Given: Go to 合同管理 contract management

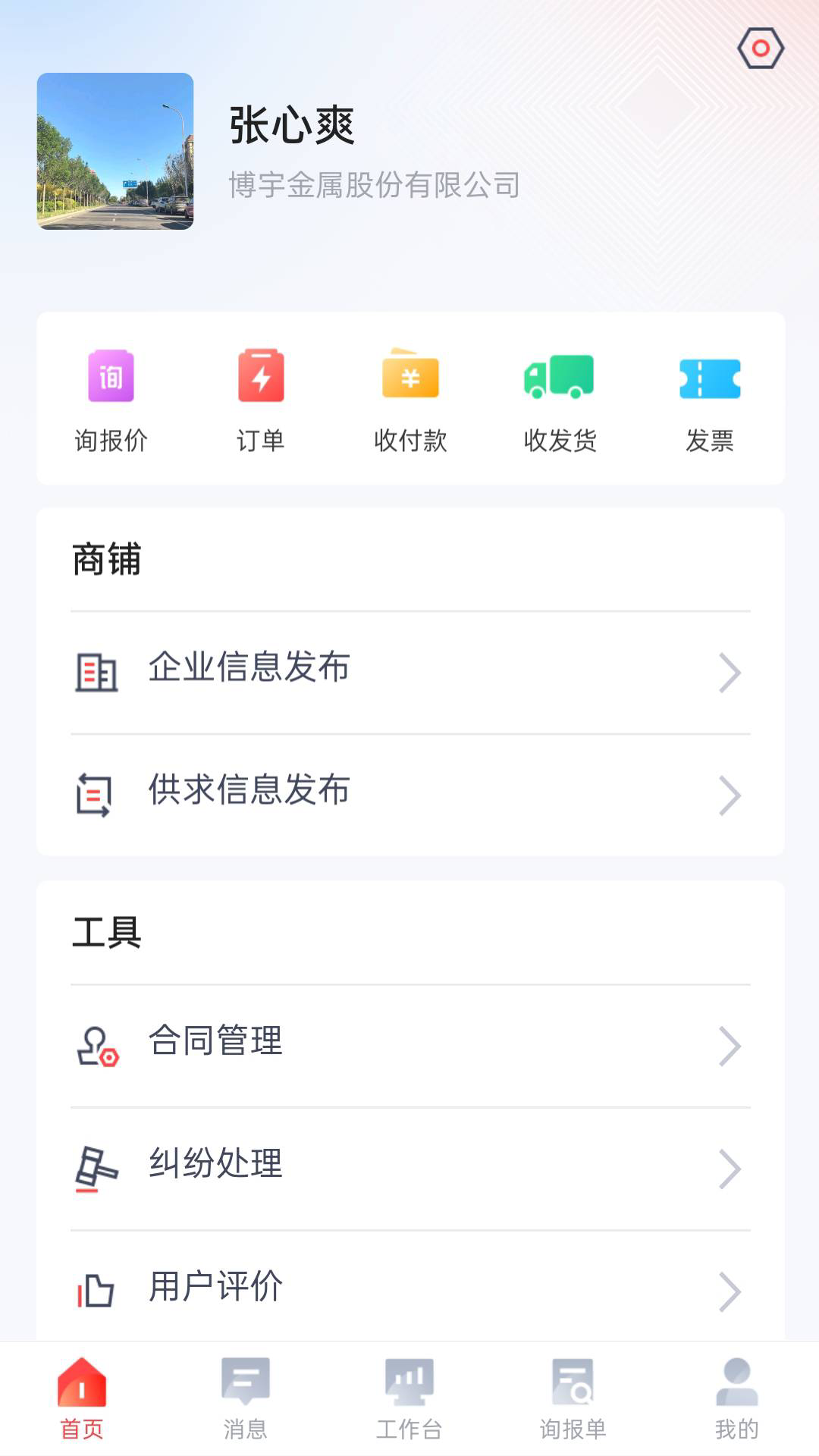Looking at the screenshot, I should (409, 1045).
